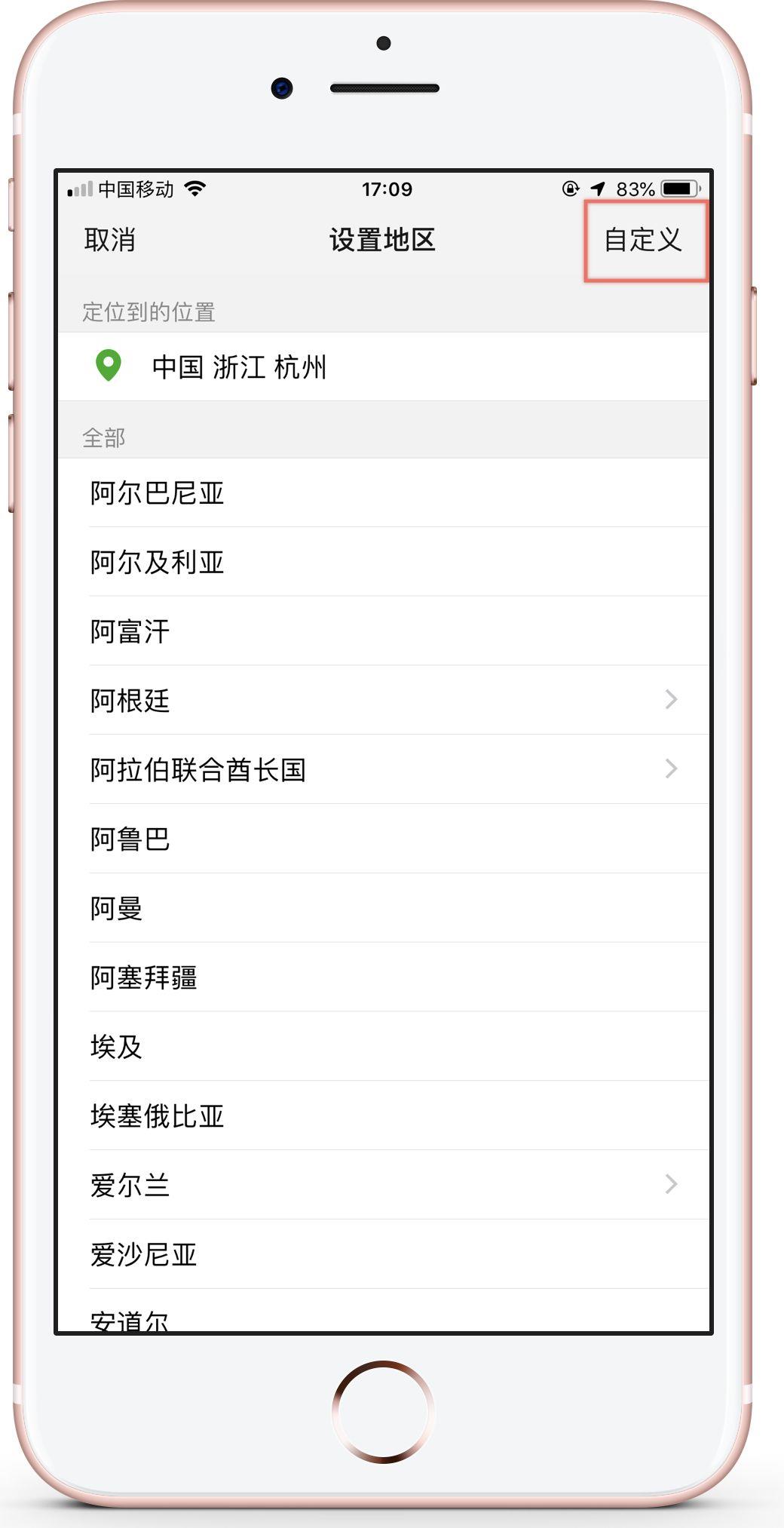Choose 埃塞俄比亚 from the list

click(158, 1116)
